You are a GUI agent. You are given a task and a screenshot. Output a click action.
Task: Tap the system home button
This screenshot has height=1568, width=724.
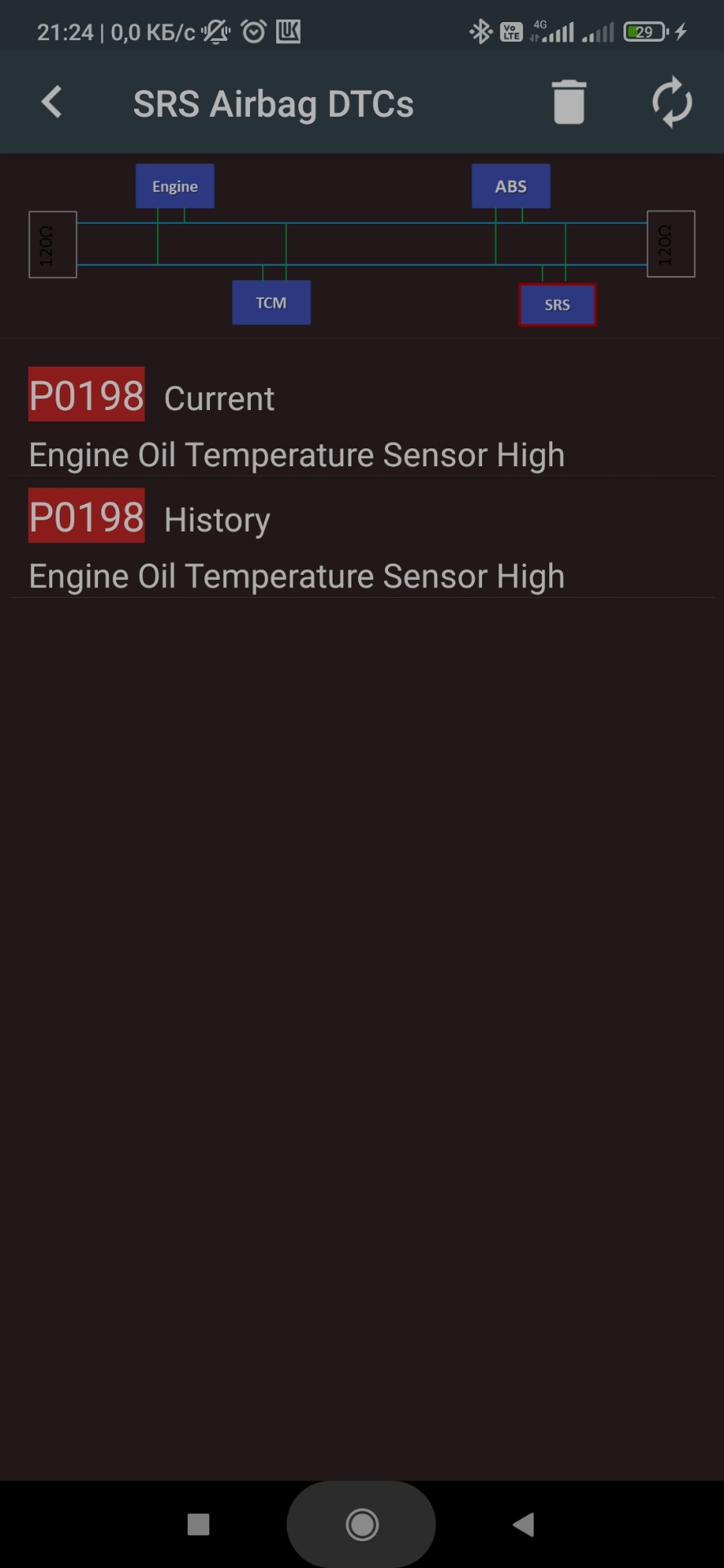click(x=362, y=1524)
